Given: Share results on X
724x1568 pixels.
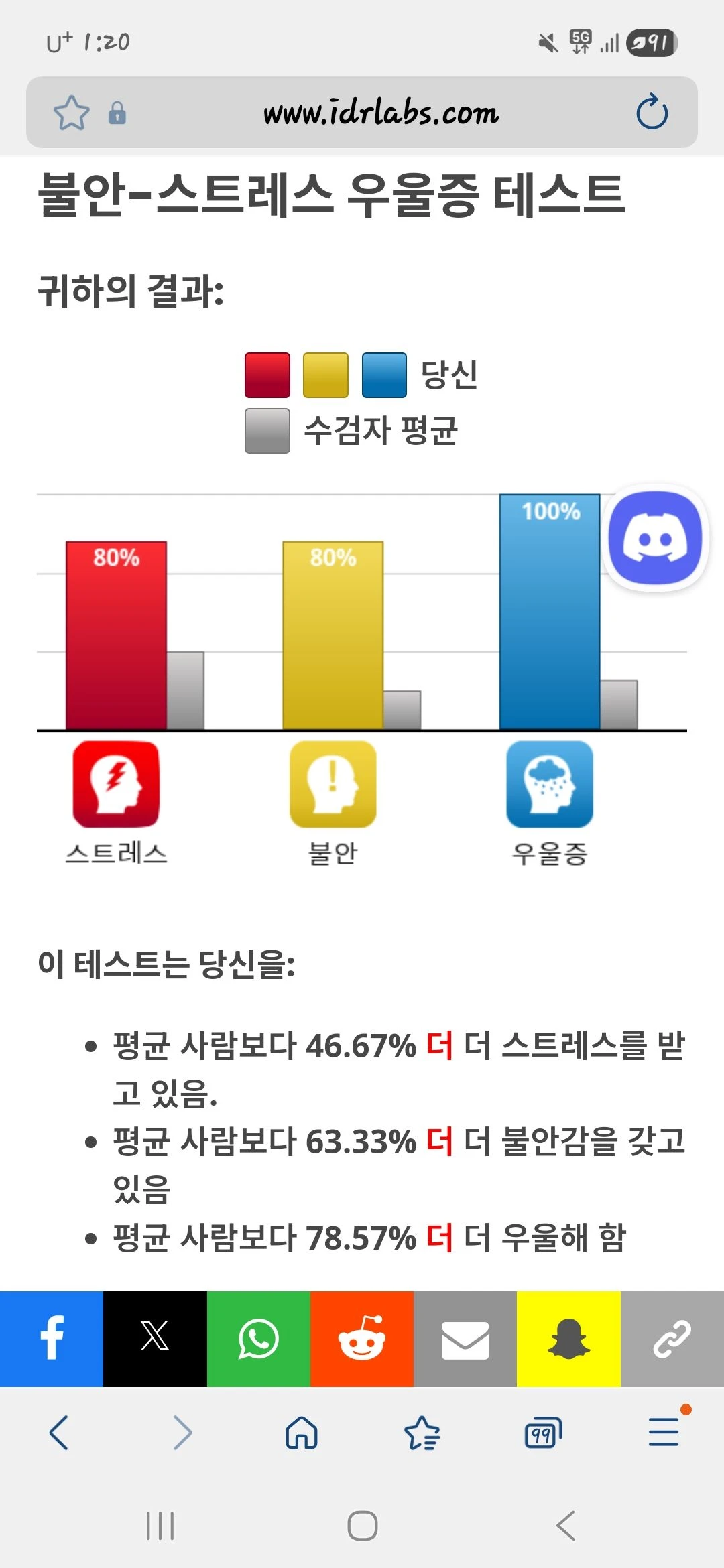Looking at the screenshot, I should coord(155,1338).
